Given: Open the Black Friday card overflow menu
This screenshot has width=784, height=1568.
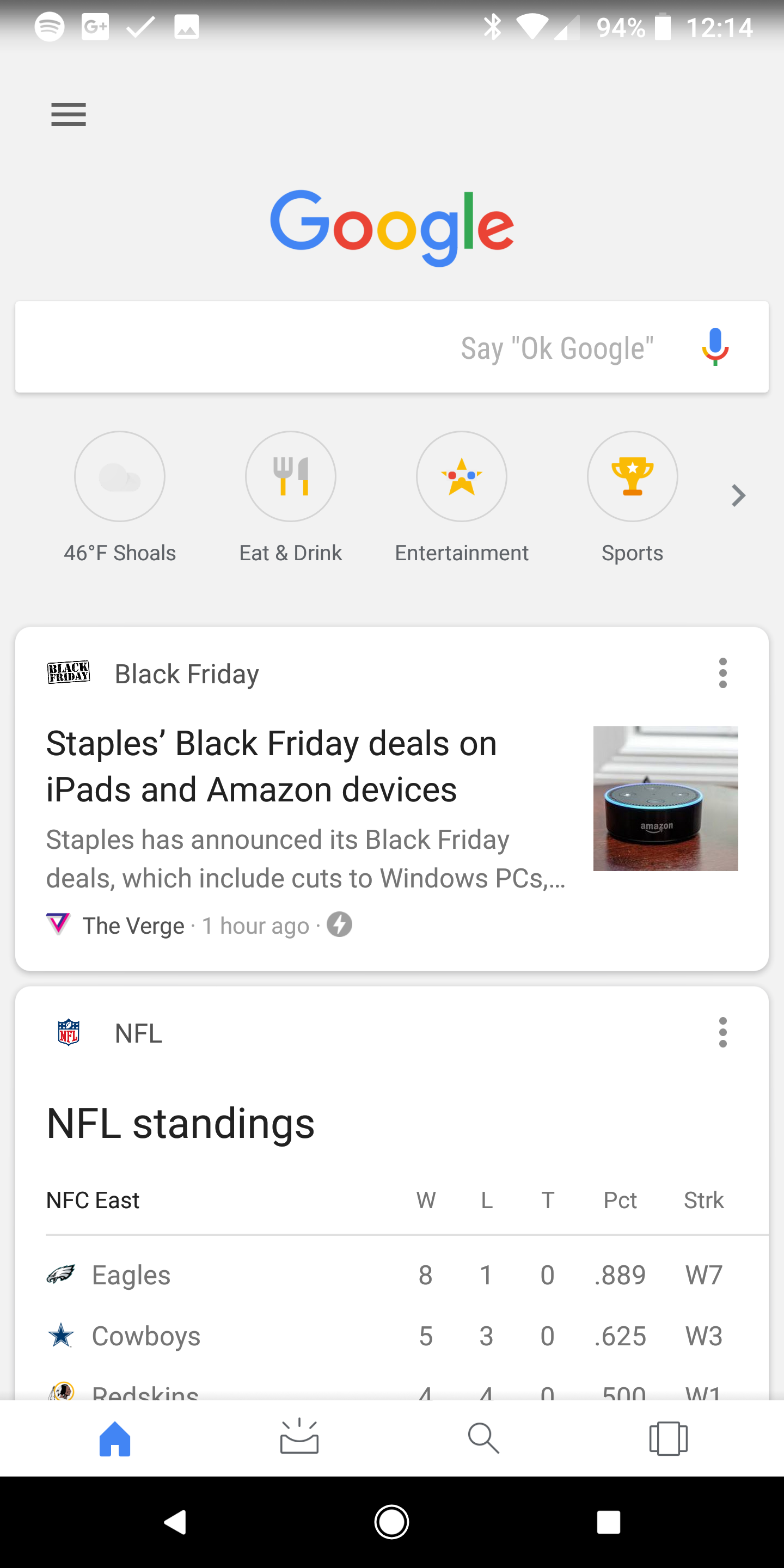Looking at the screenshot, I should click(x=722, y=673).
